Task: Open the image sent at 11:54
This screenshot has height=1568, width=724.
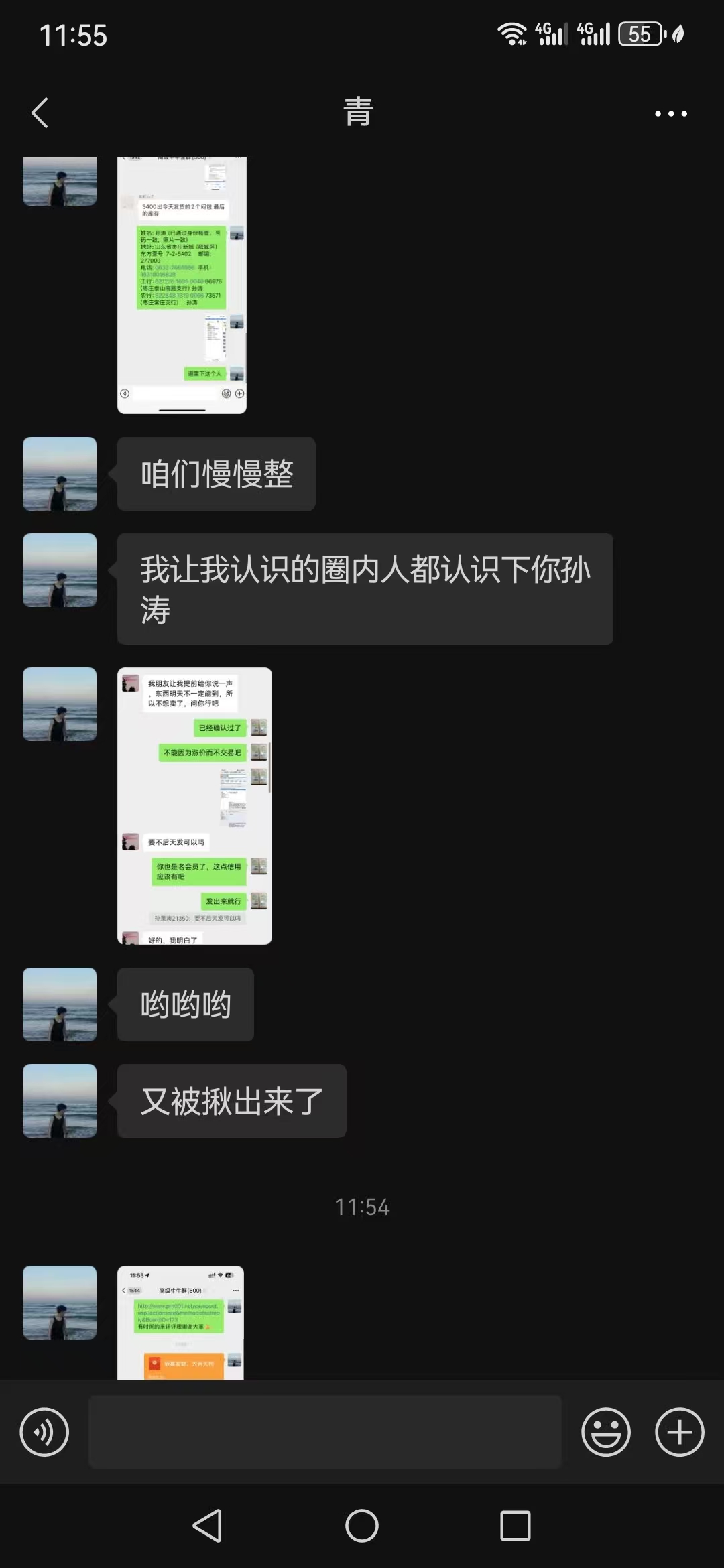Action: coord(180,1322)
